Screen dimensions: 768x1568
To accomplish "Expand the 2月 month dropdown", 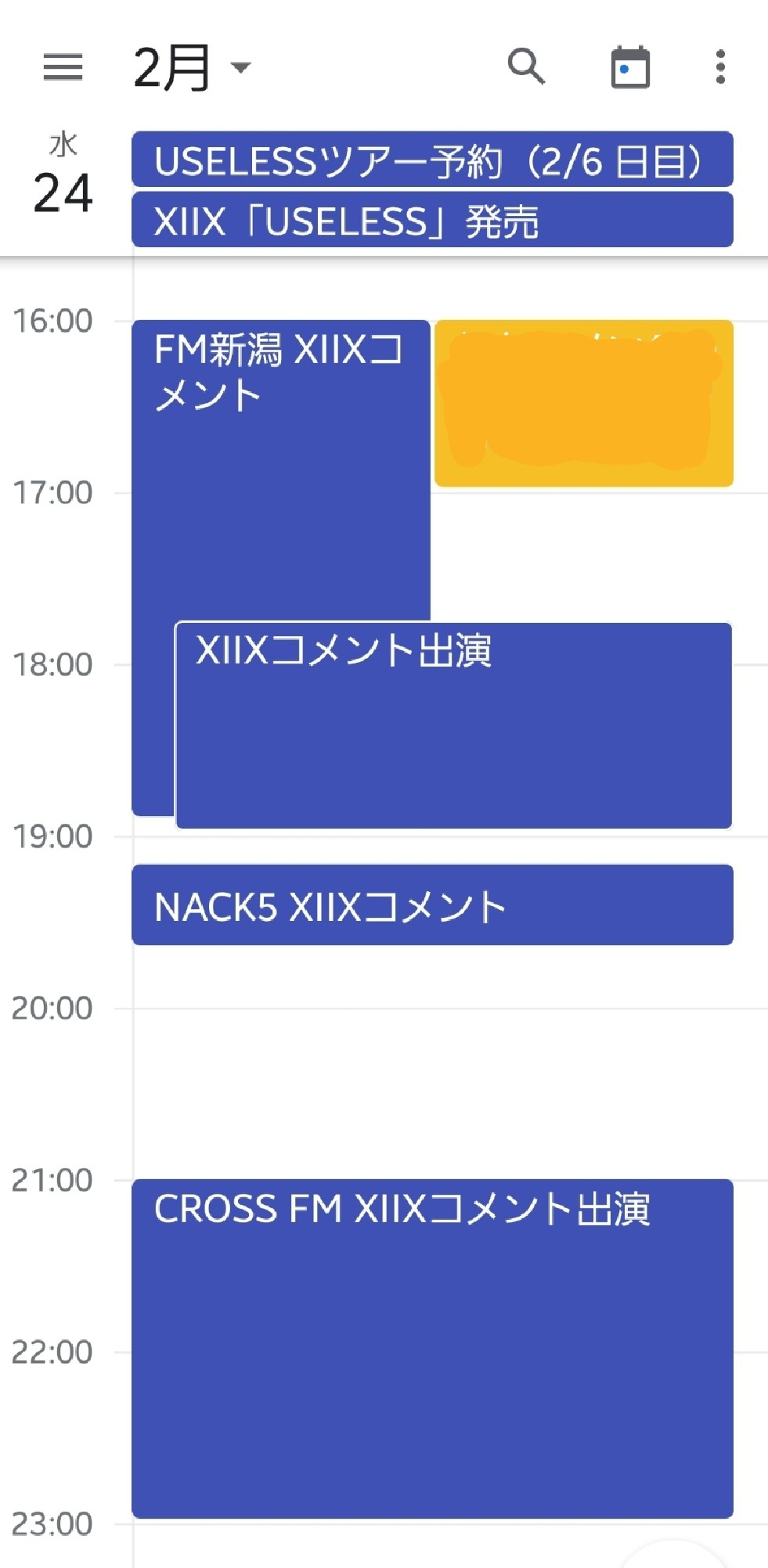I will 192,67.
